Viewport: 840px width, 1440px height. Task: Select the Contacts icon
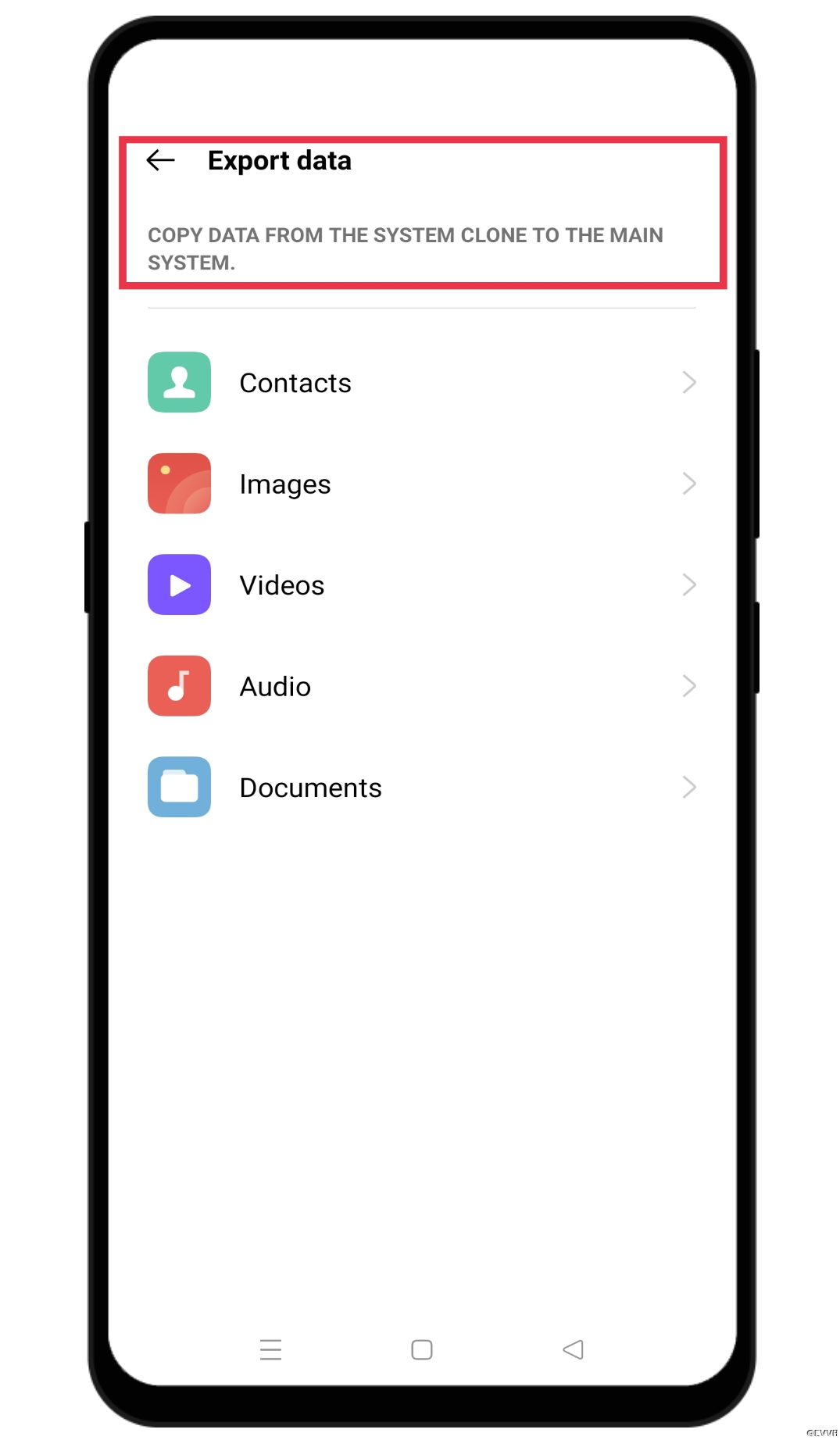click(178, 382)
